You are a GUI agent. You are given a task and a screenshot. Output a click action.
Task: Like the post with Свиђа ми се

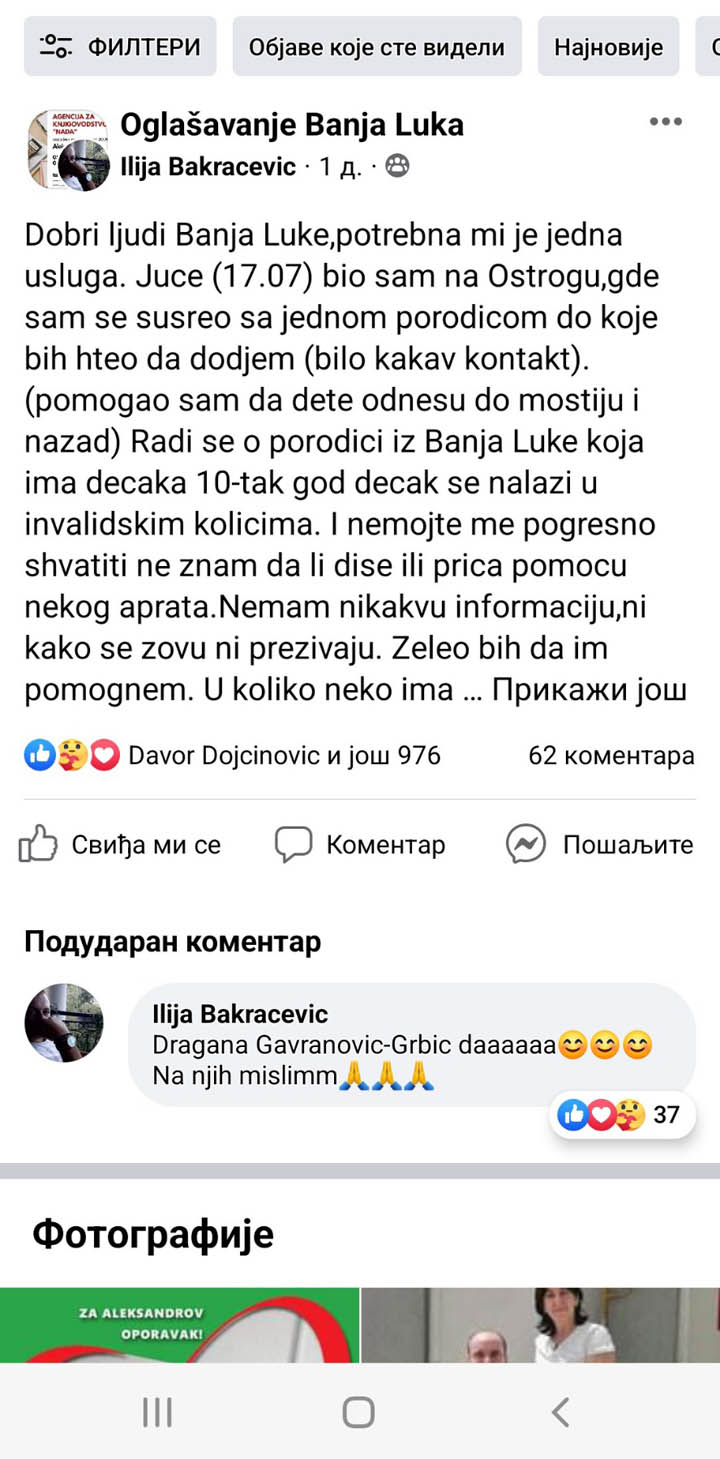[x=120, y=844]
